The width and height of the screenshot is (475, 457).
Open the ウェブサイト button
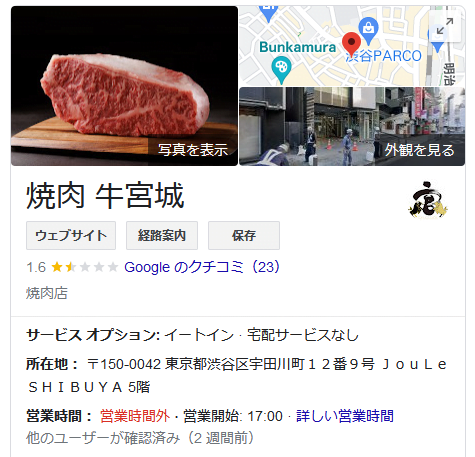point(71,235)
